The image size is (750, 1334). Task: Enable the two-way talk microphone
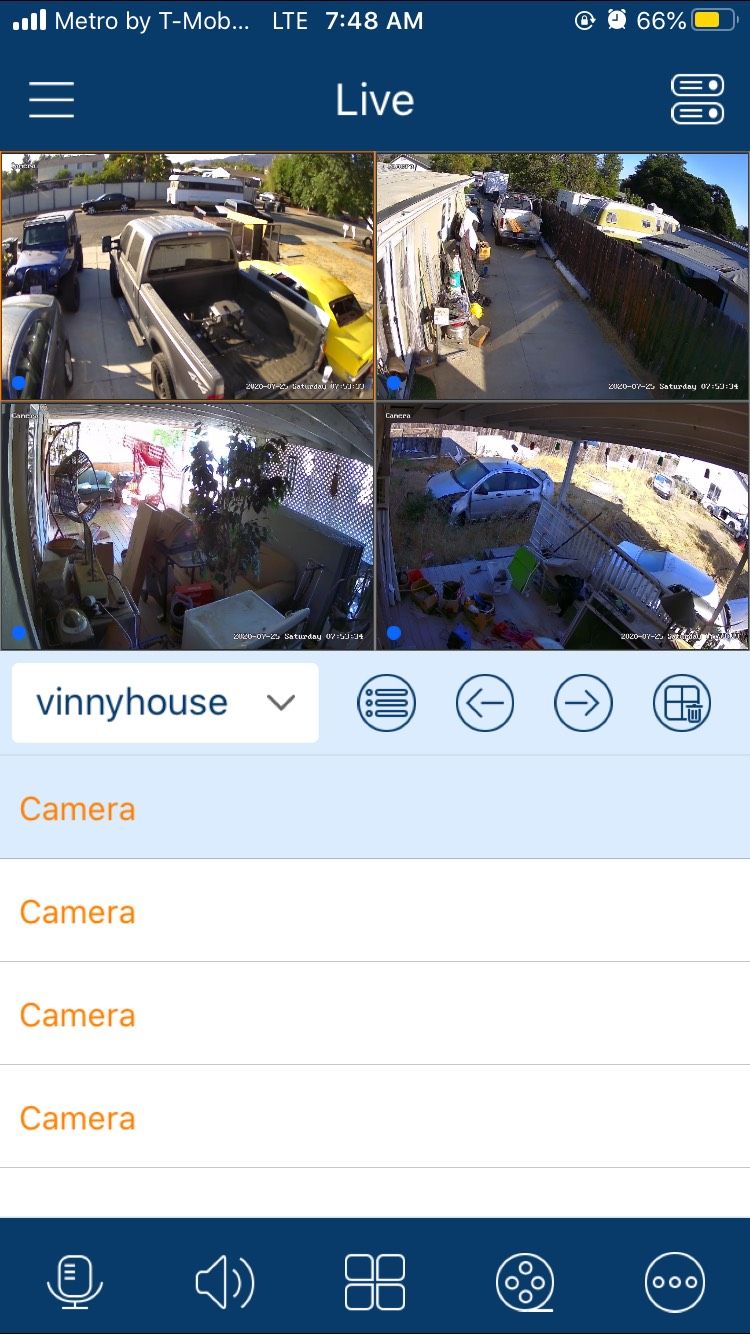[75, 1281]
